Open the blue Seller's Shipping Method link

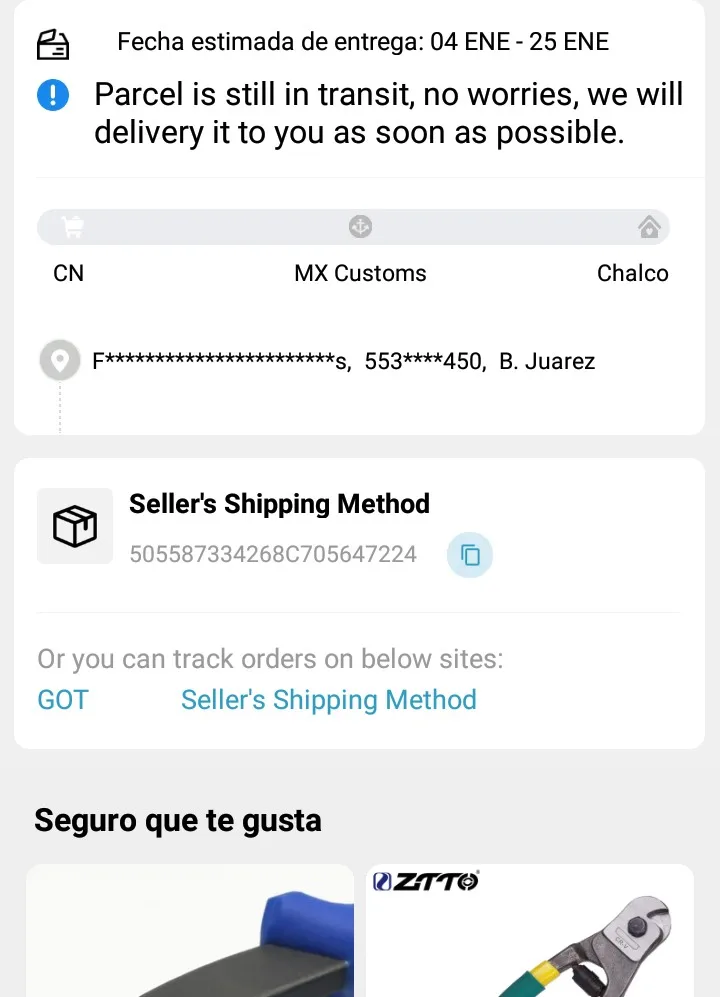(328, 700)
